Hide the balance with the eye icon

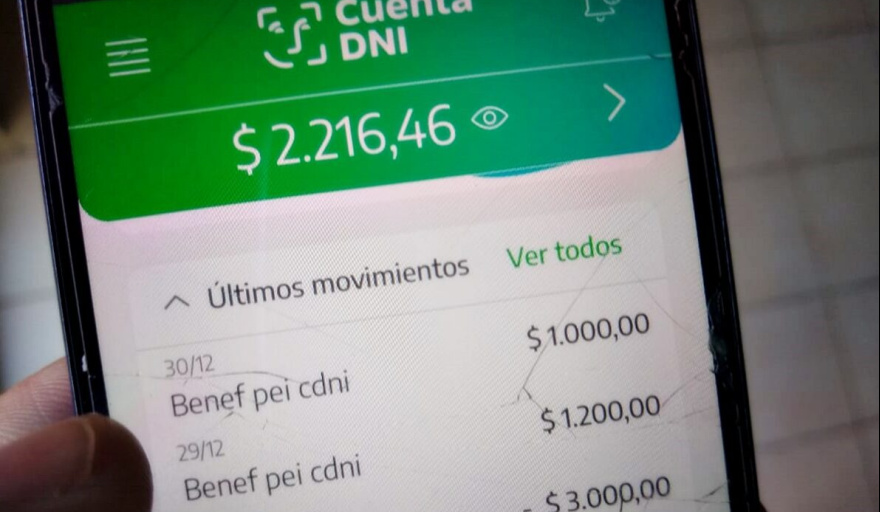(x=490, y=119)
